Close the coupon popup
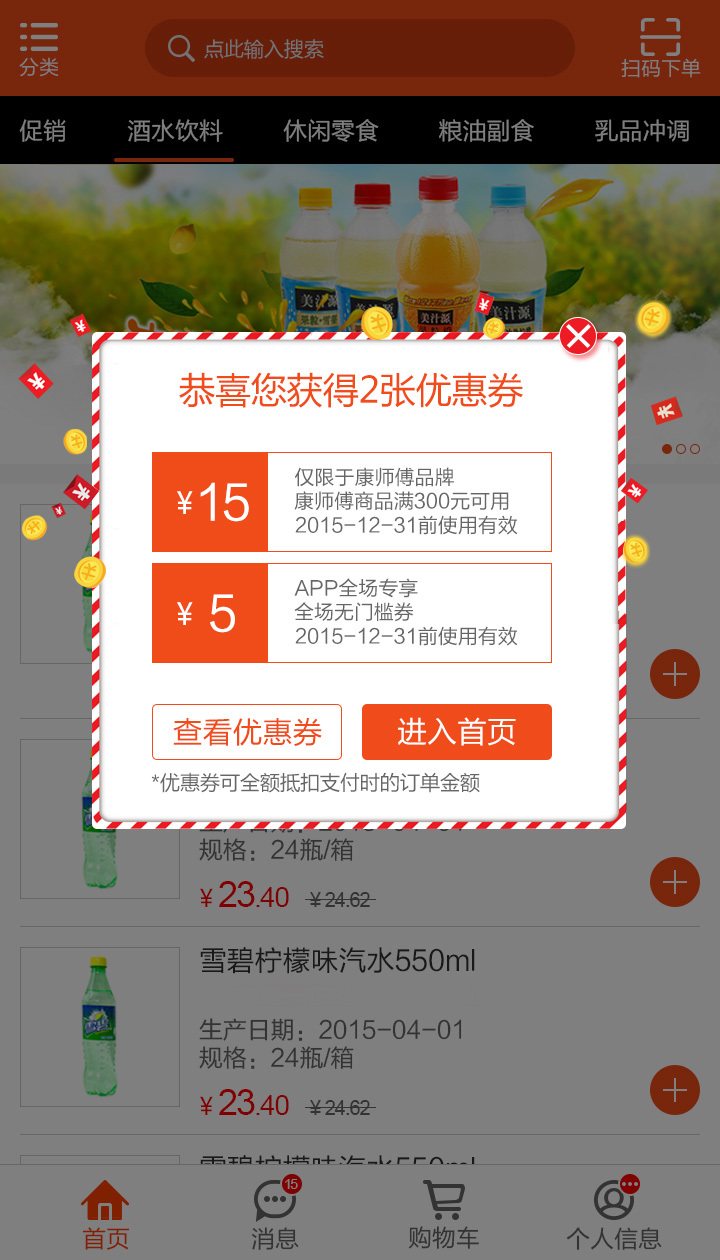This screenshot has width=720, height=1260. click(578, 337)
